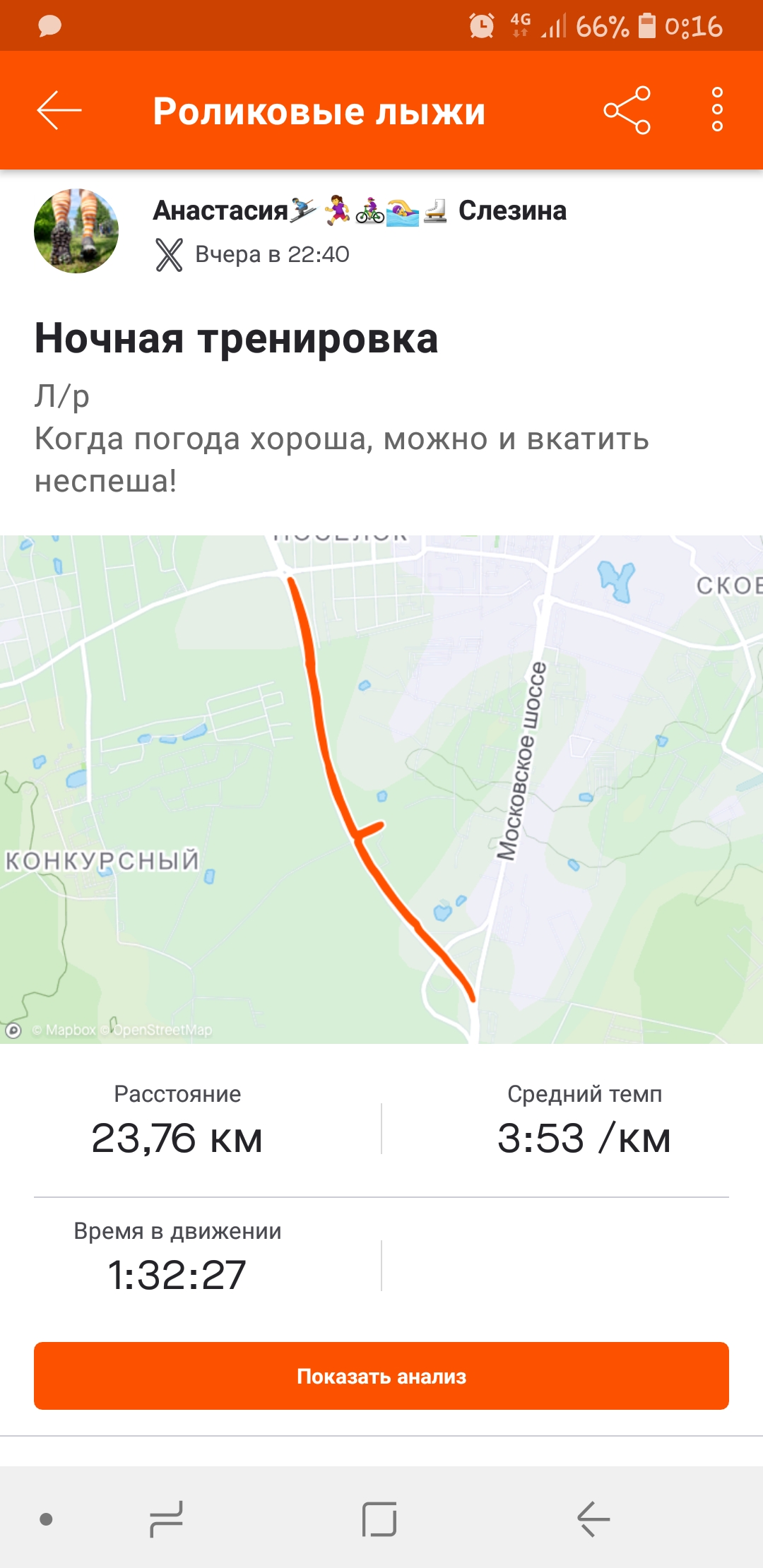
Task: Share this roller ski activity
Action: (627, 110)
